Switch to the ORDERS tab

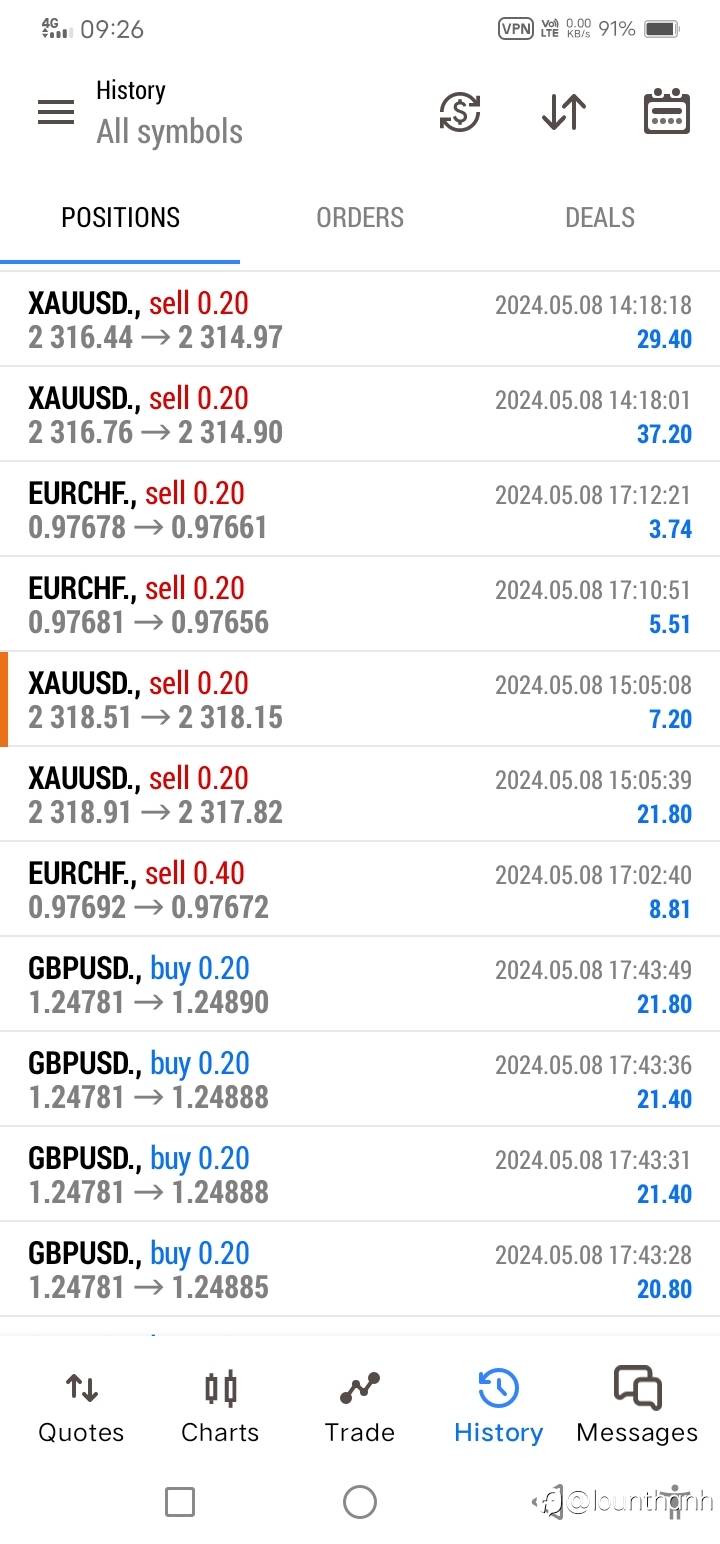coord(360,218)
